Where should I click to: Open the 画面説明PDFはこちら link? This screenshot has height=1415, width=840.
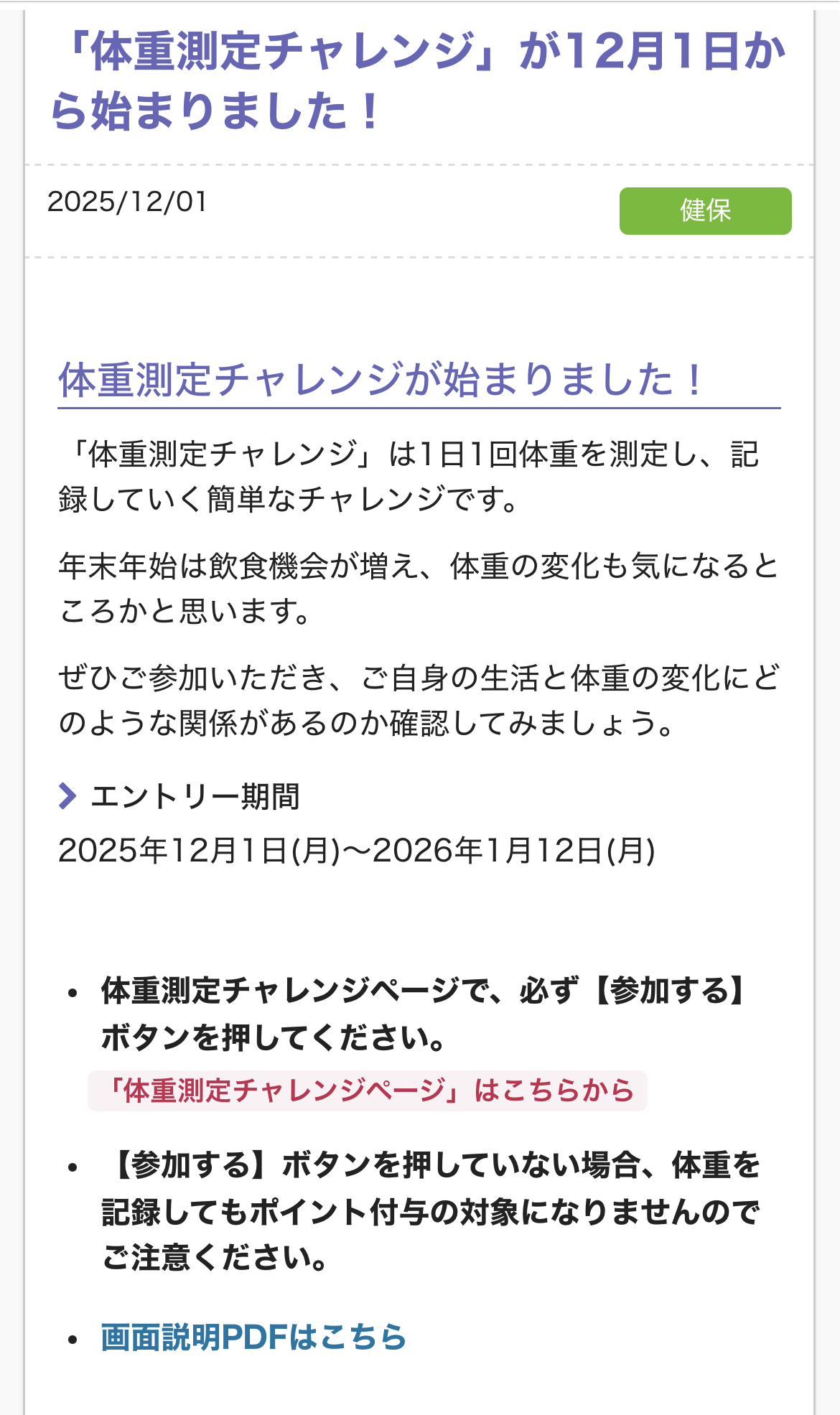pos(253,1337)
